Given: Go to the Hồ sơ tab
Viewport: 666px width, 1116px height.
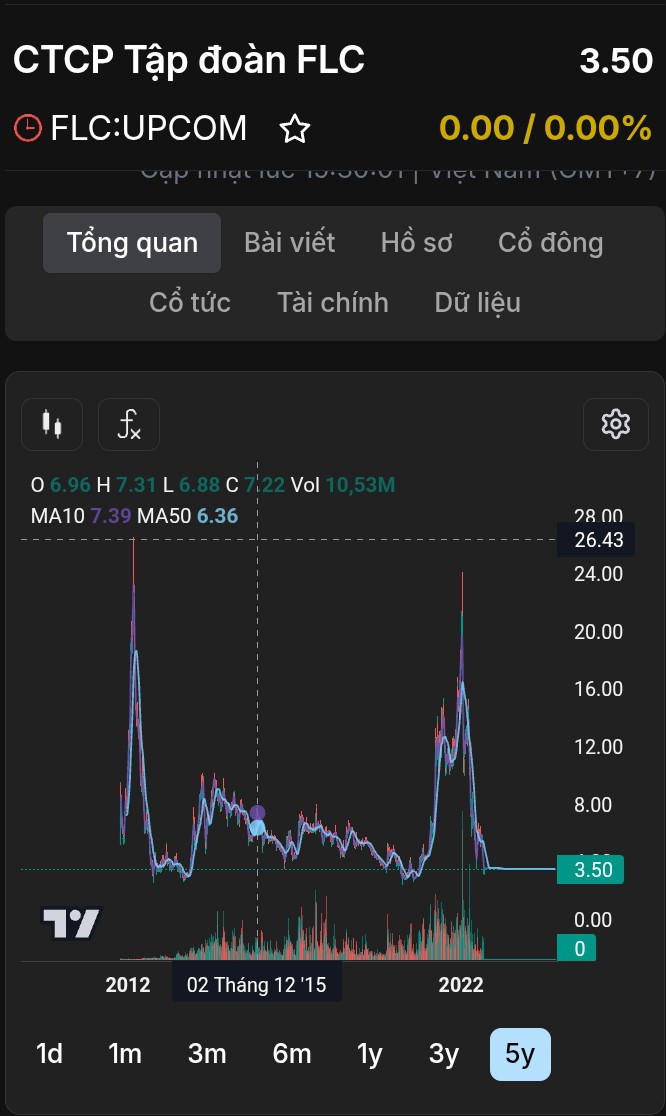Looking at the screenshot, I should pyautogui.click(x=416, y=243).
